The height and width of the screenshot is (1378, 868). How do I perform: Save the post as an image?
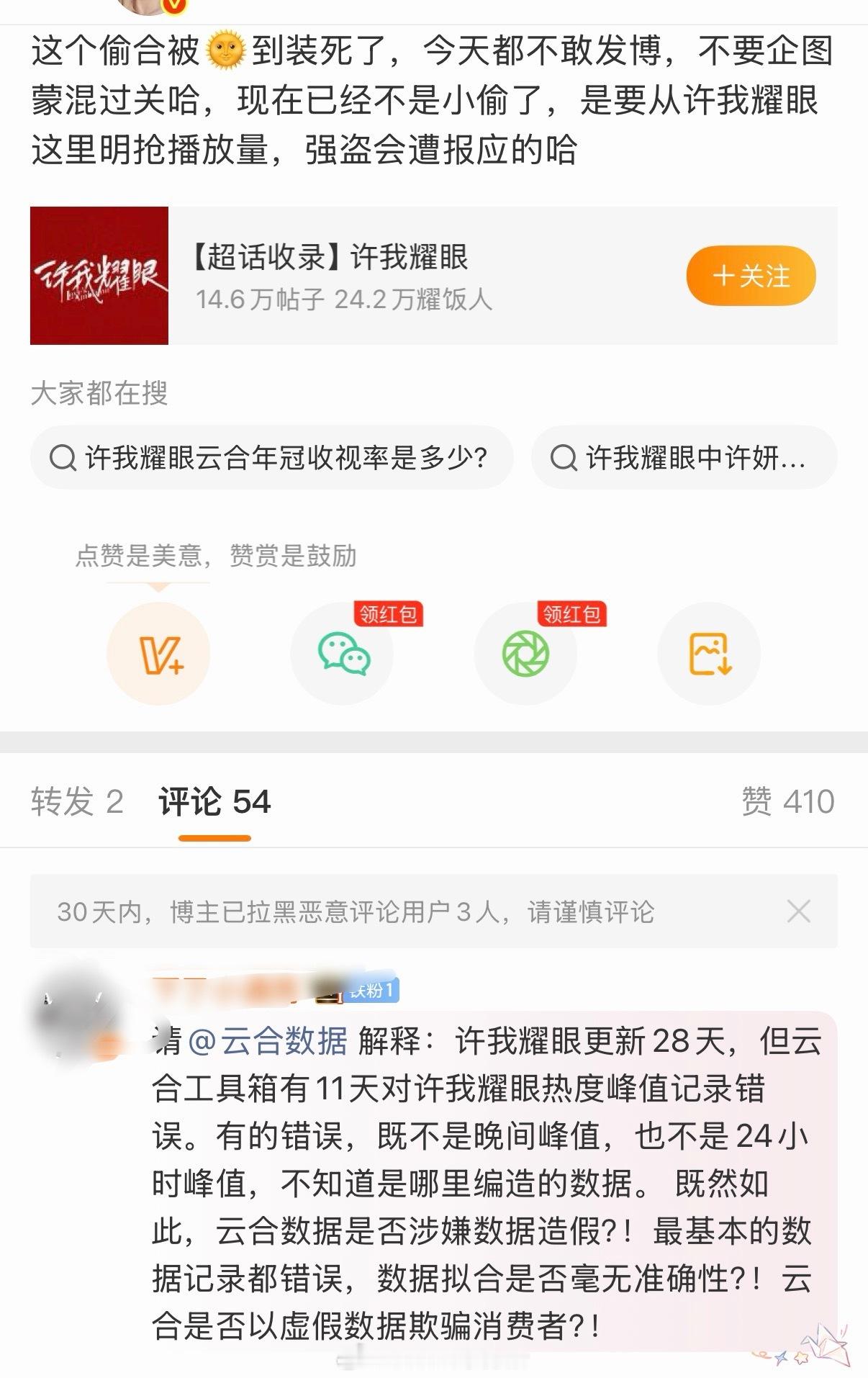[x=709, y=654]
